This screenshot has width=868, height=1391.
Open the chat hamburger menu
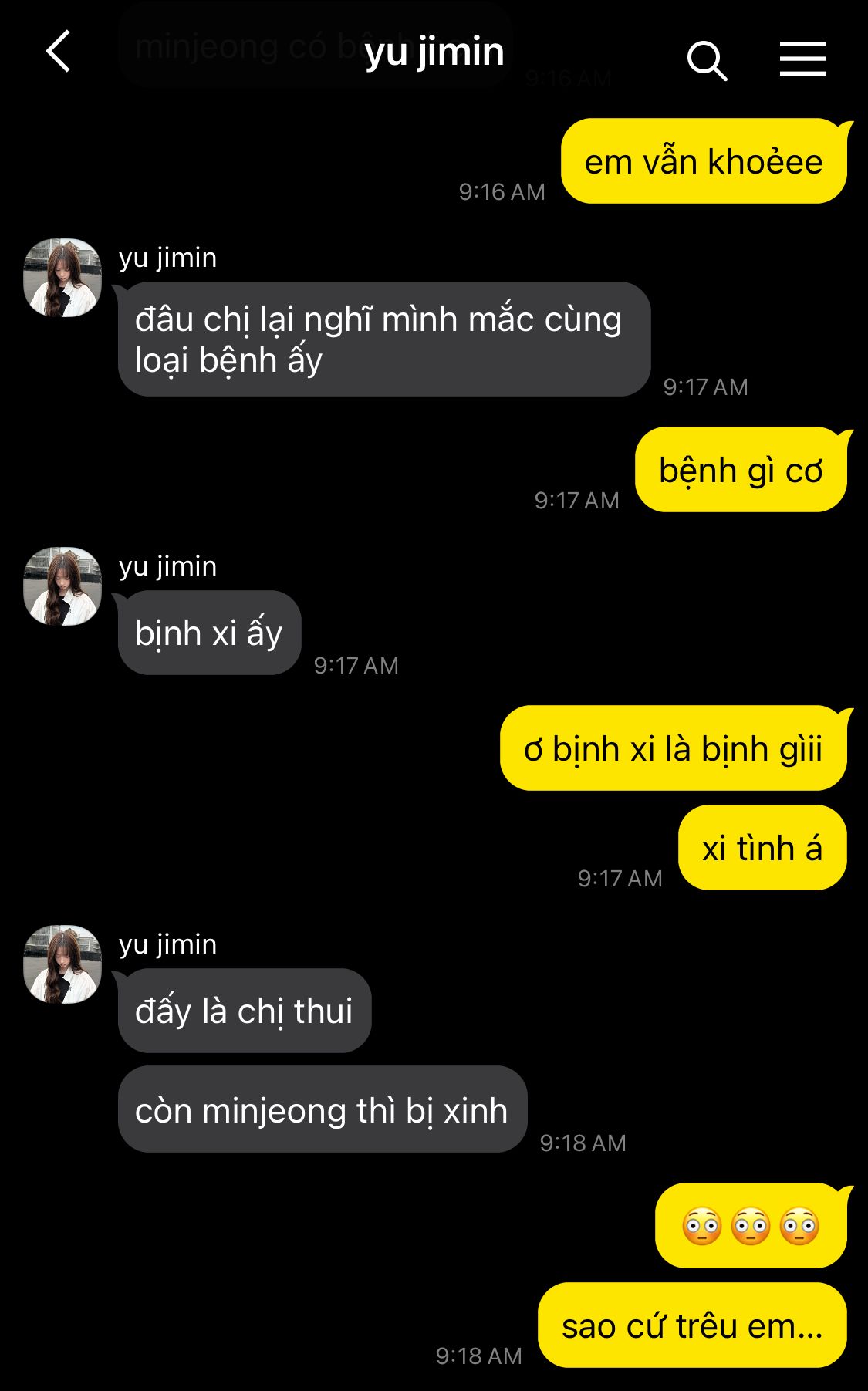[x=802, y=59]
